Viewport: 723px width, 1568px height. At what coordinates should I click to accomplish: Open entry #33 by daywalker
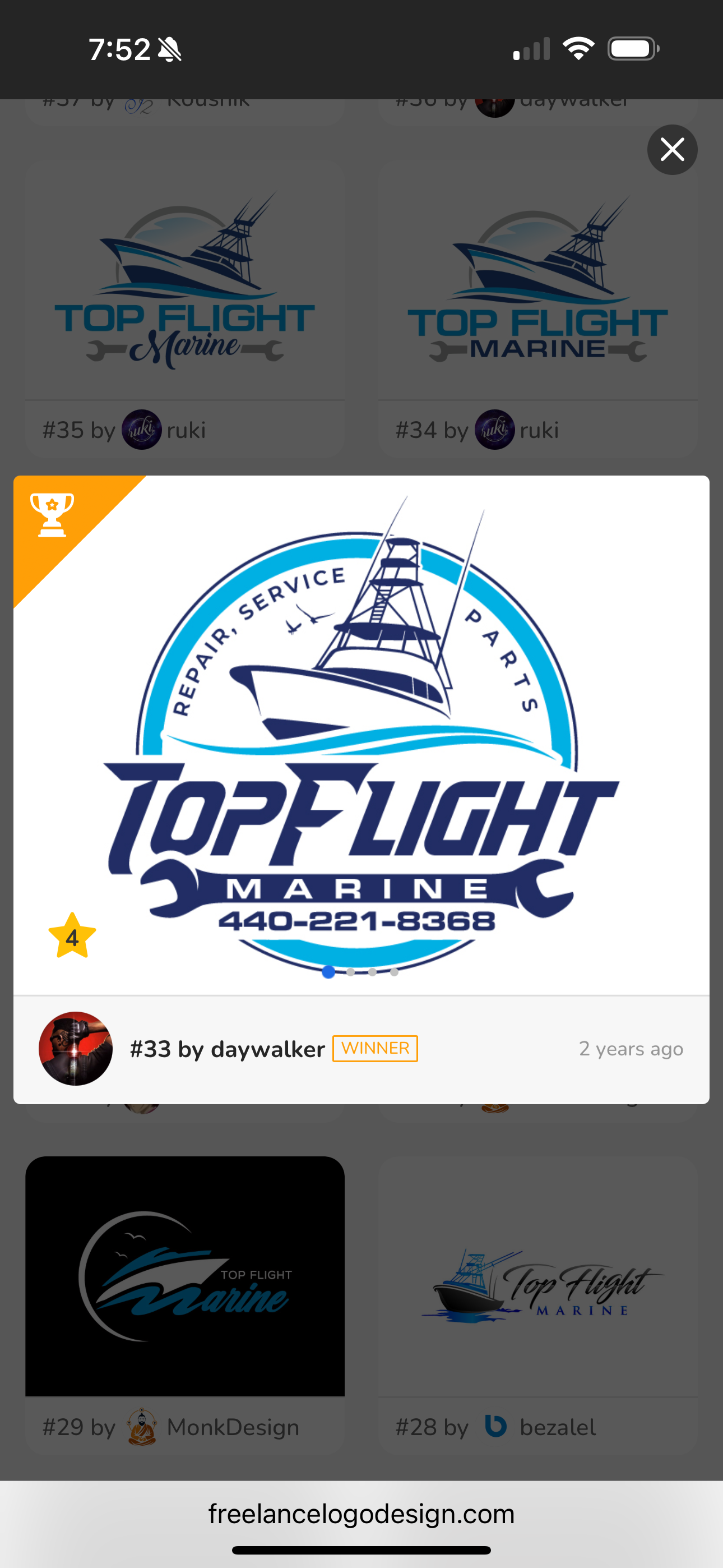(x=227, y=1049)
